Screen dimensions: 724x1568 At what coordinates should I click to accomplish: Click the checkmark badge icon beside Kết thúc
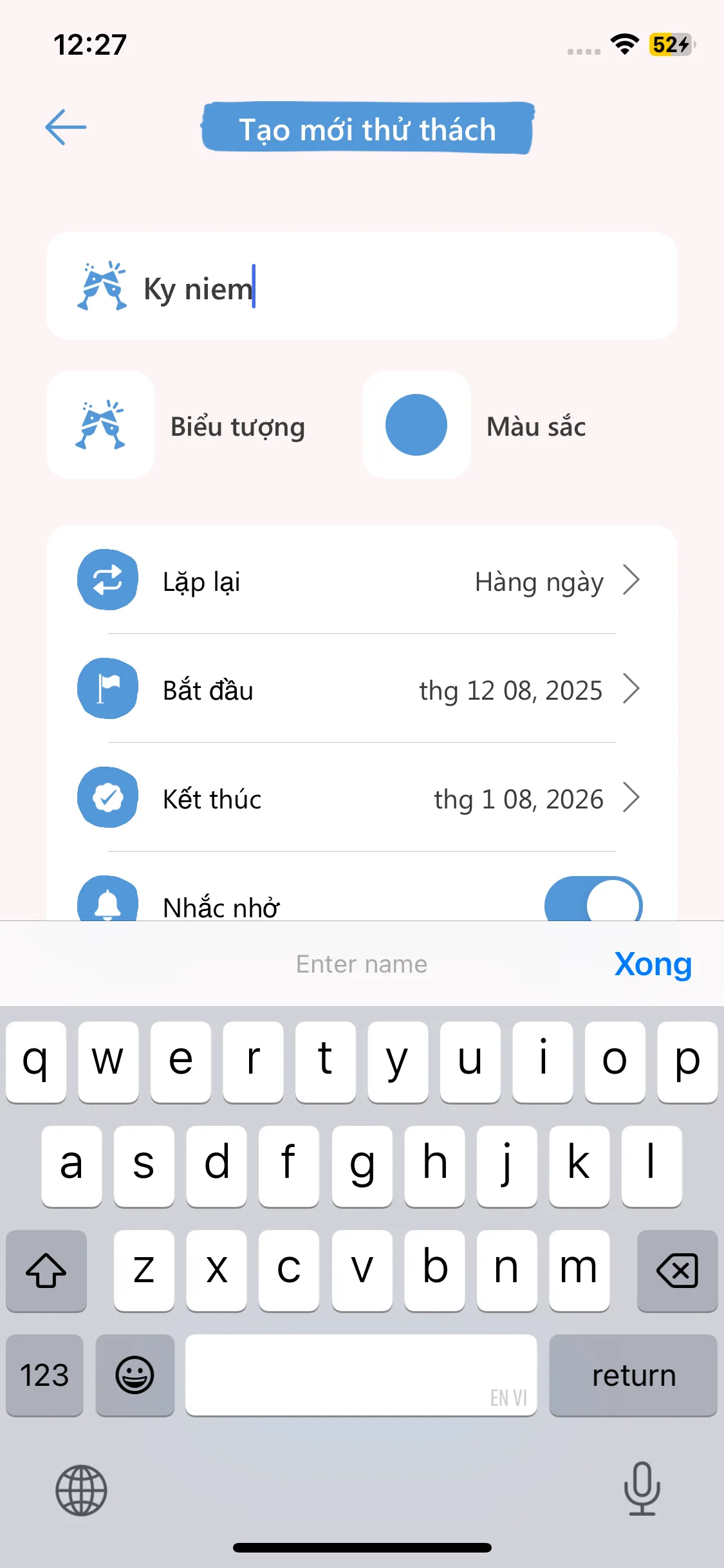pyautogui.click(x=107, y=798)
